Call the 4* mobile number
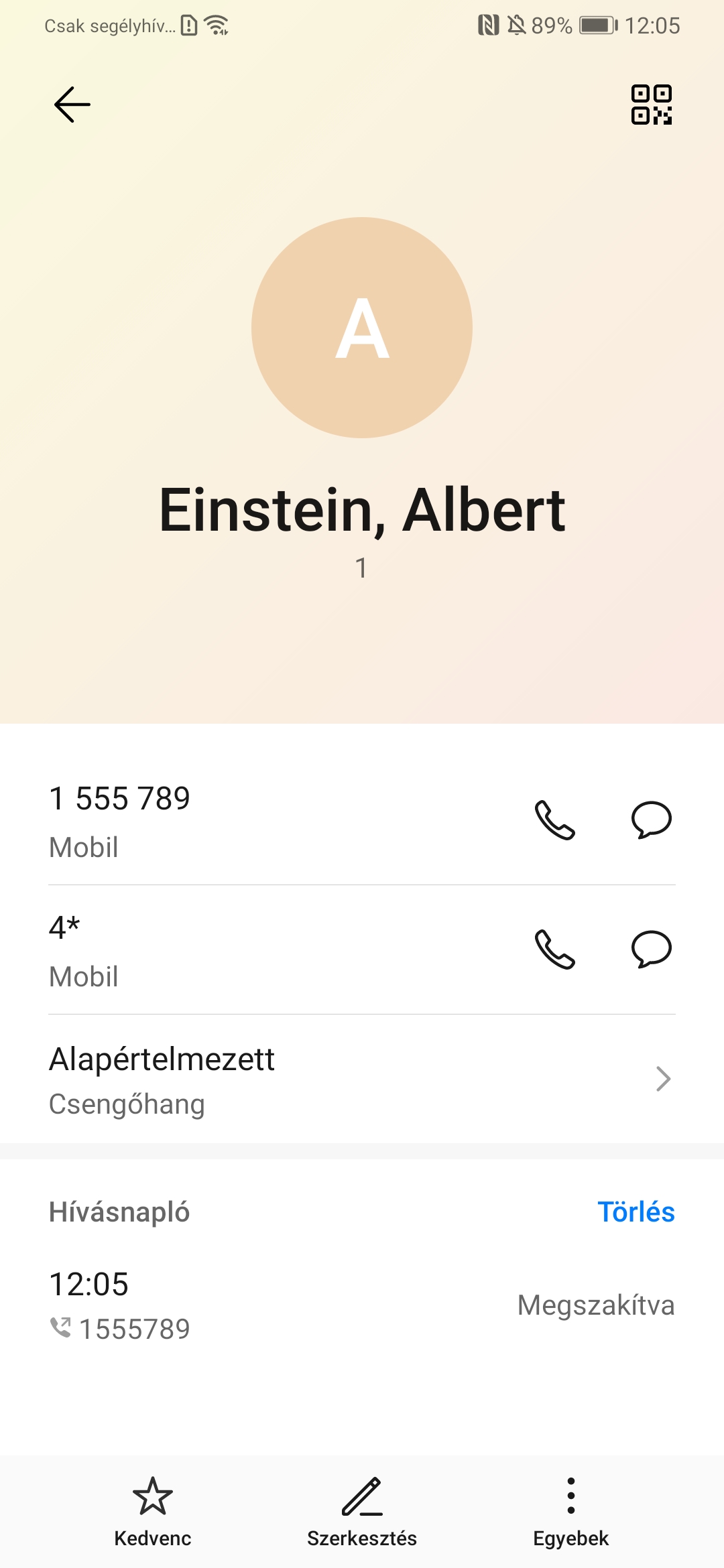 coord(555,950)
